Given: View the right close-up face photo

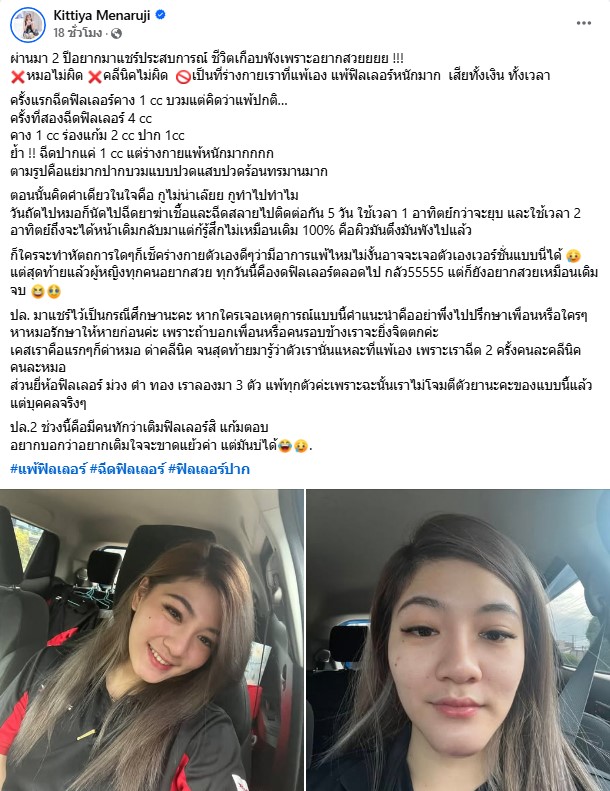Looking at the screenshot, I should coord(458,640).
